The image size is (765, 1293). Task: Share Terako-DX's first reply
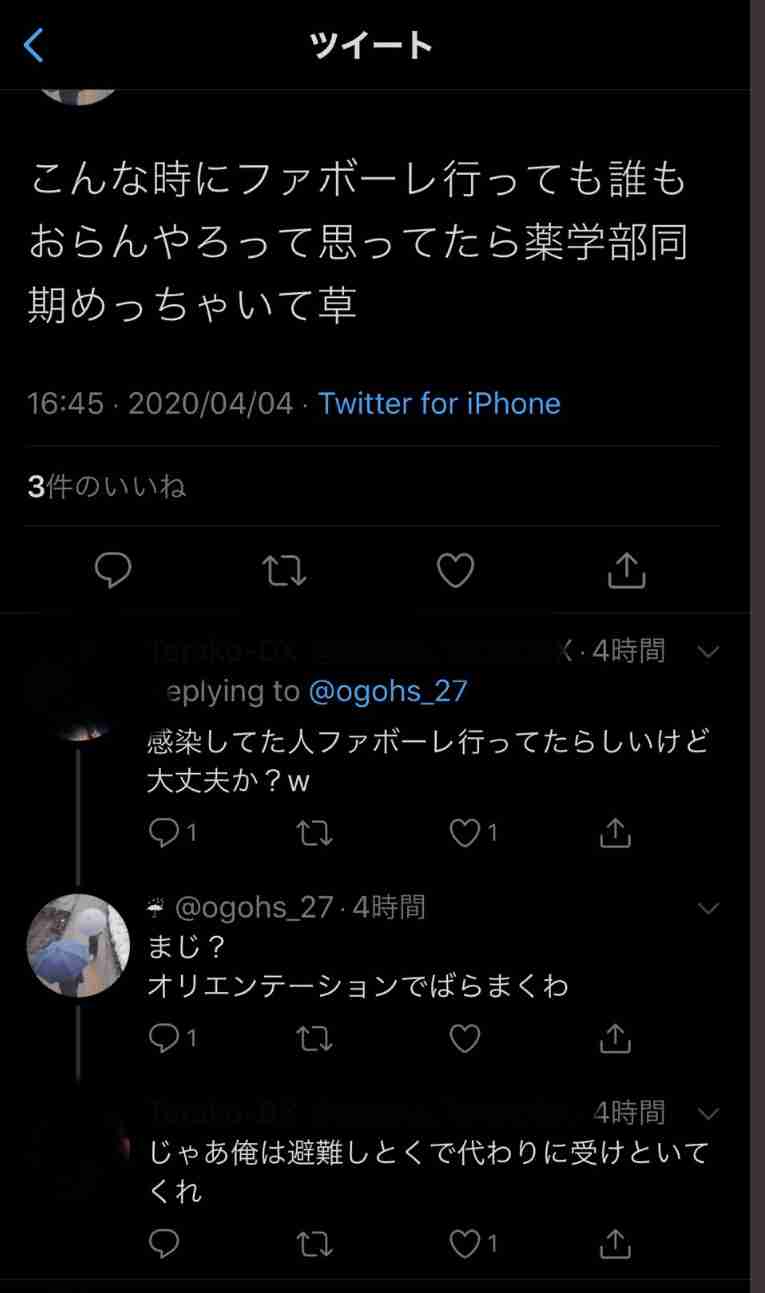click(x=613, y=832)
